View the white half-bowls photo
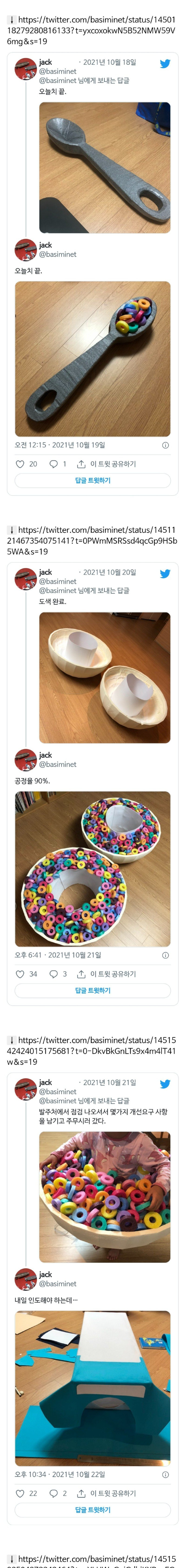 tap(104, 677)
